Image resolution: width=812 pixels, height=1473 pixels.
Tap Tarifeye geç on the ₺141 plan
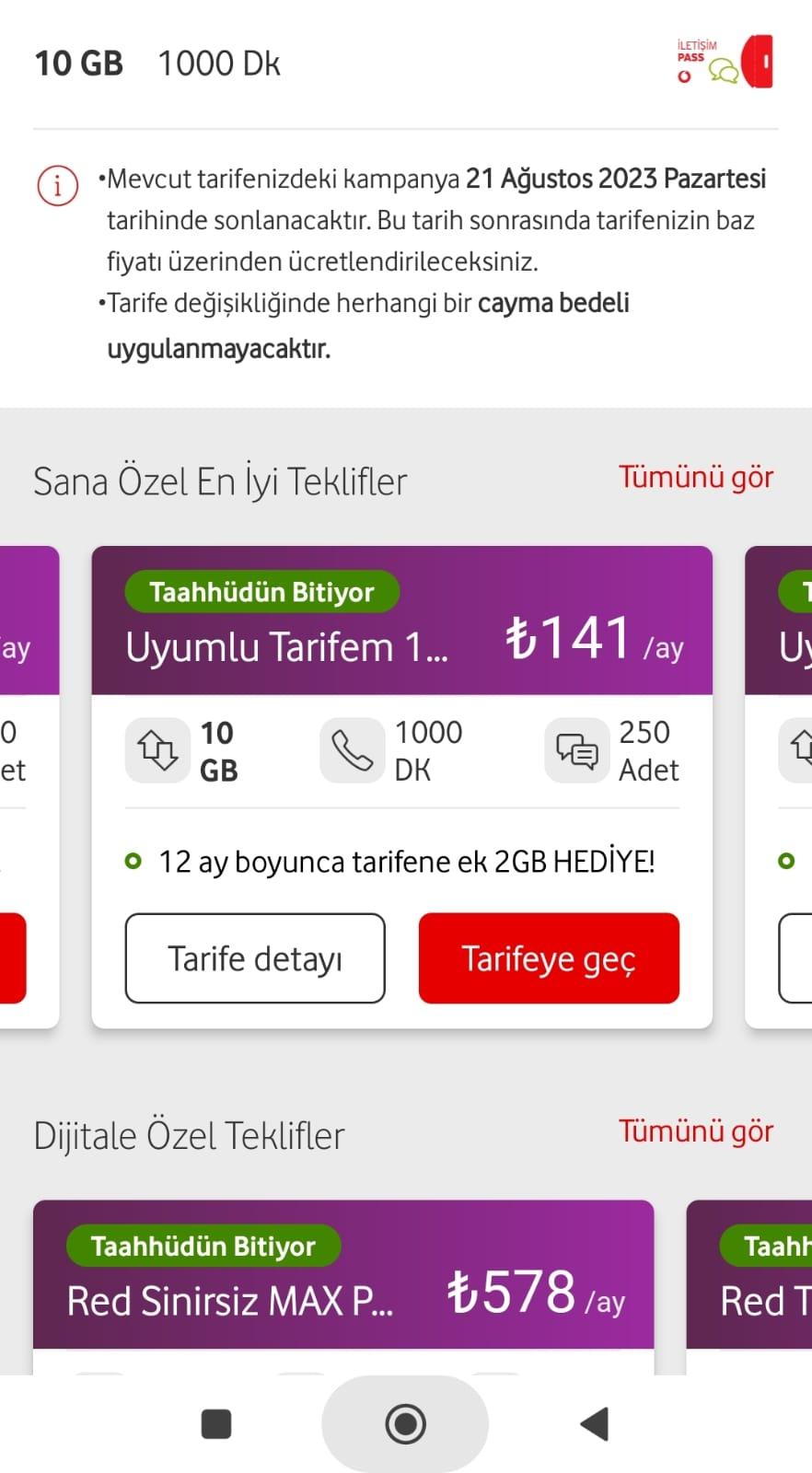[549, 958]
